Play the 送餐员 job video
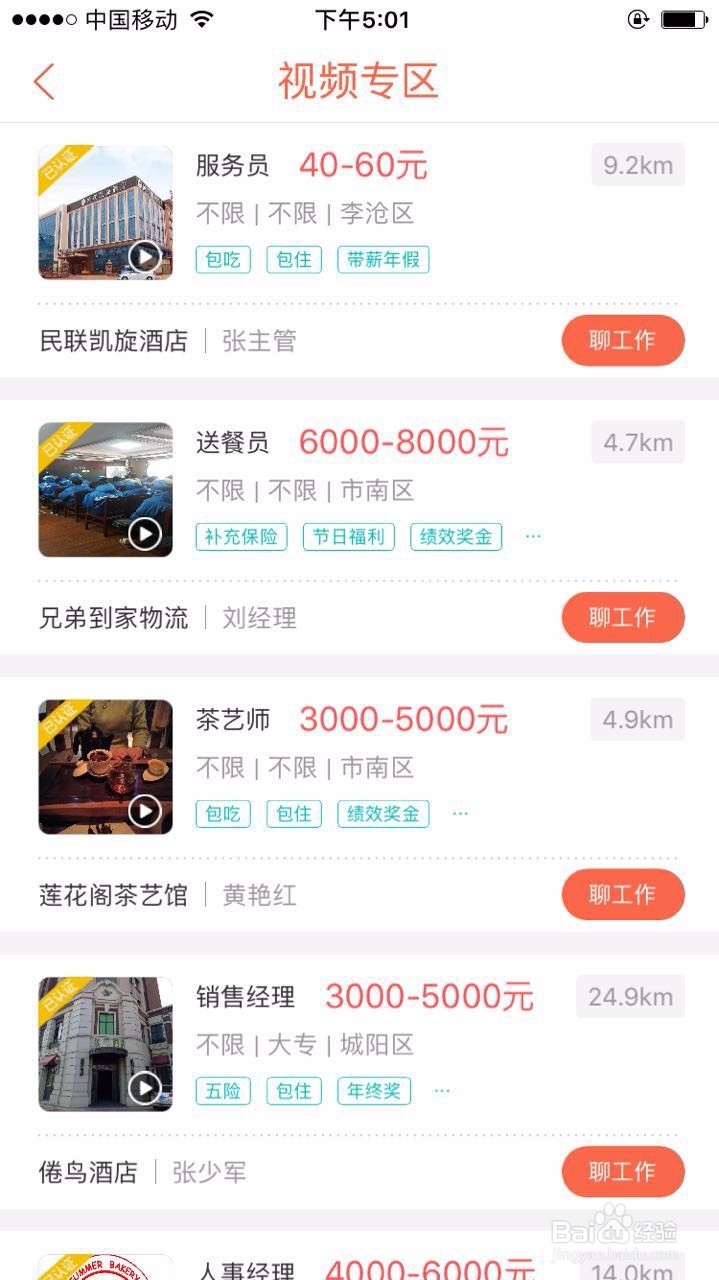The height and width of the screenshot is (1280, 719). [x=145, y=534]
